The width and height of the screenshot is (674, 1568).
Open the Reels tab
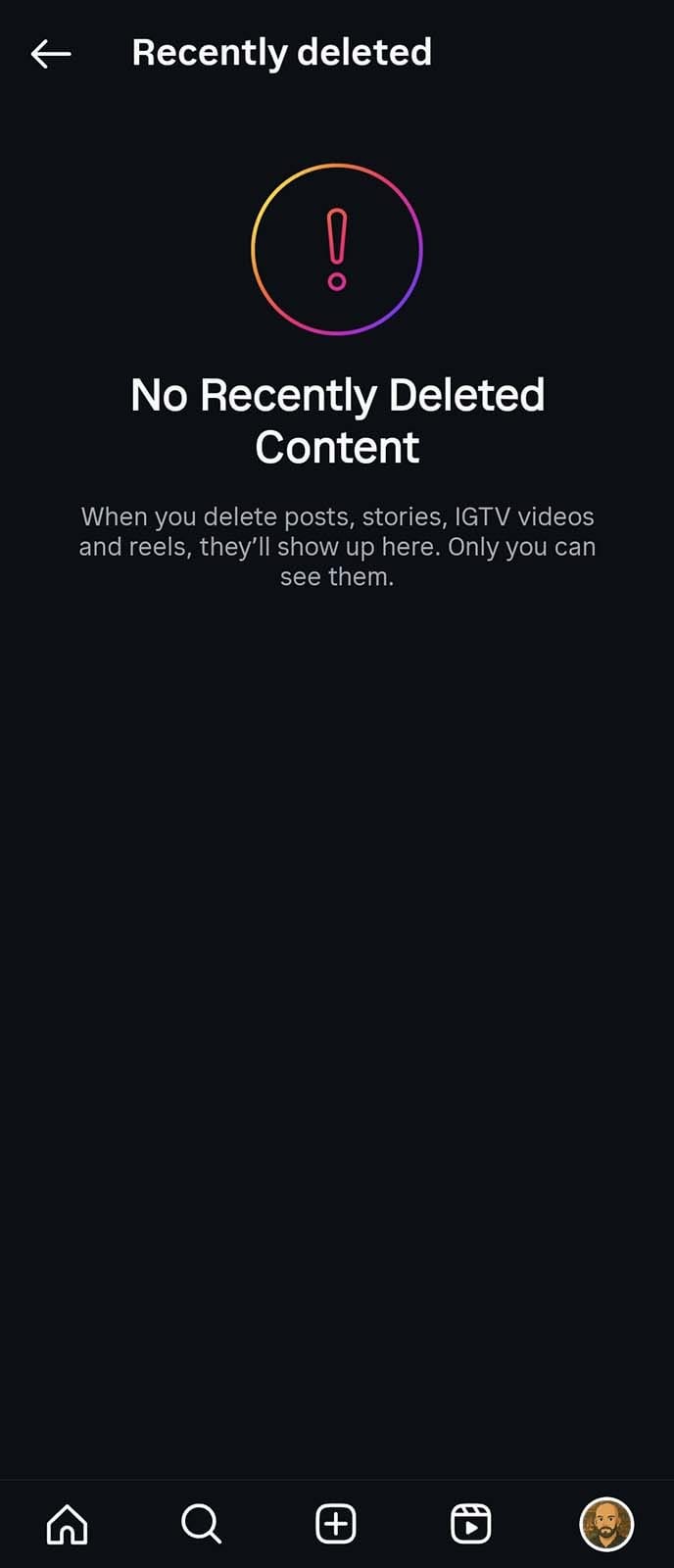[x=470, y=1524]
